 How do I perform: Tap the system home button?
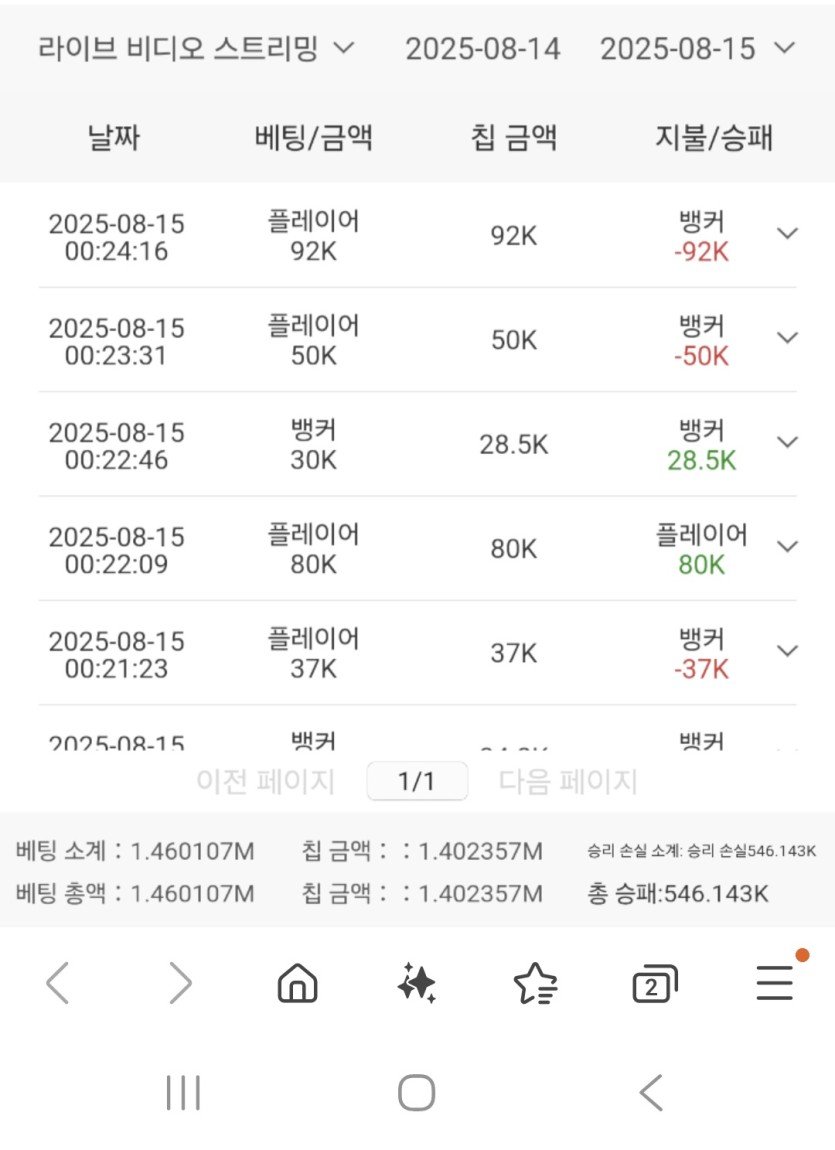(x=416, y=1093)
